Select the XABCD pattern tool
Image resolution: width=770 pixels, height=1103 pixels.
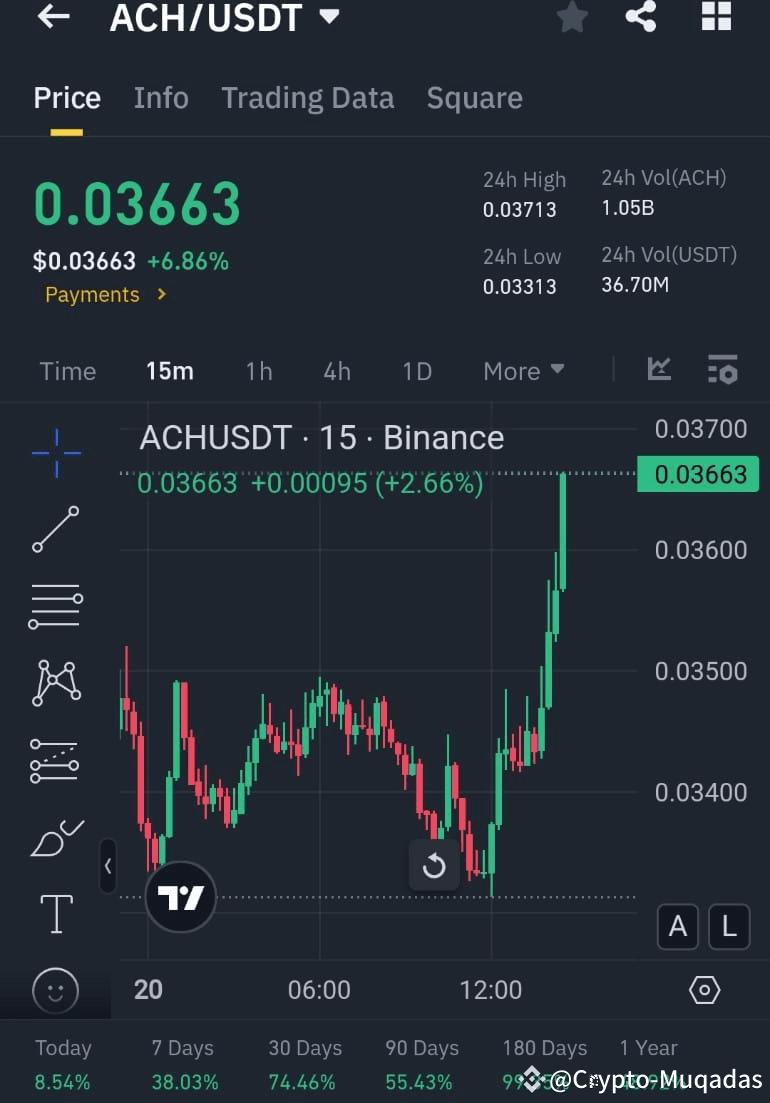pyautogui.click(x=55, y=683)
